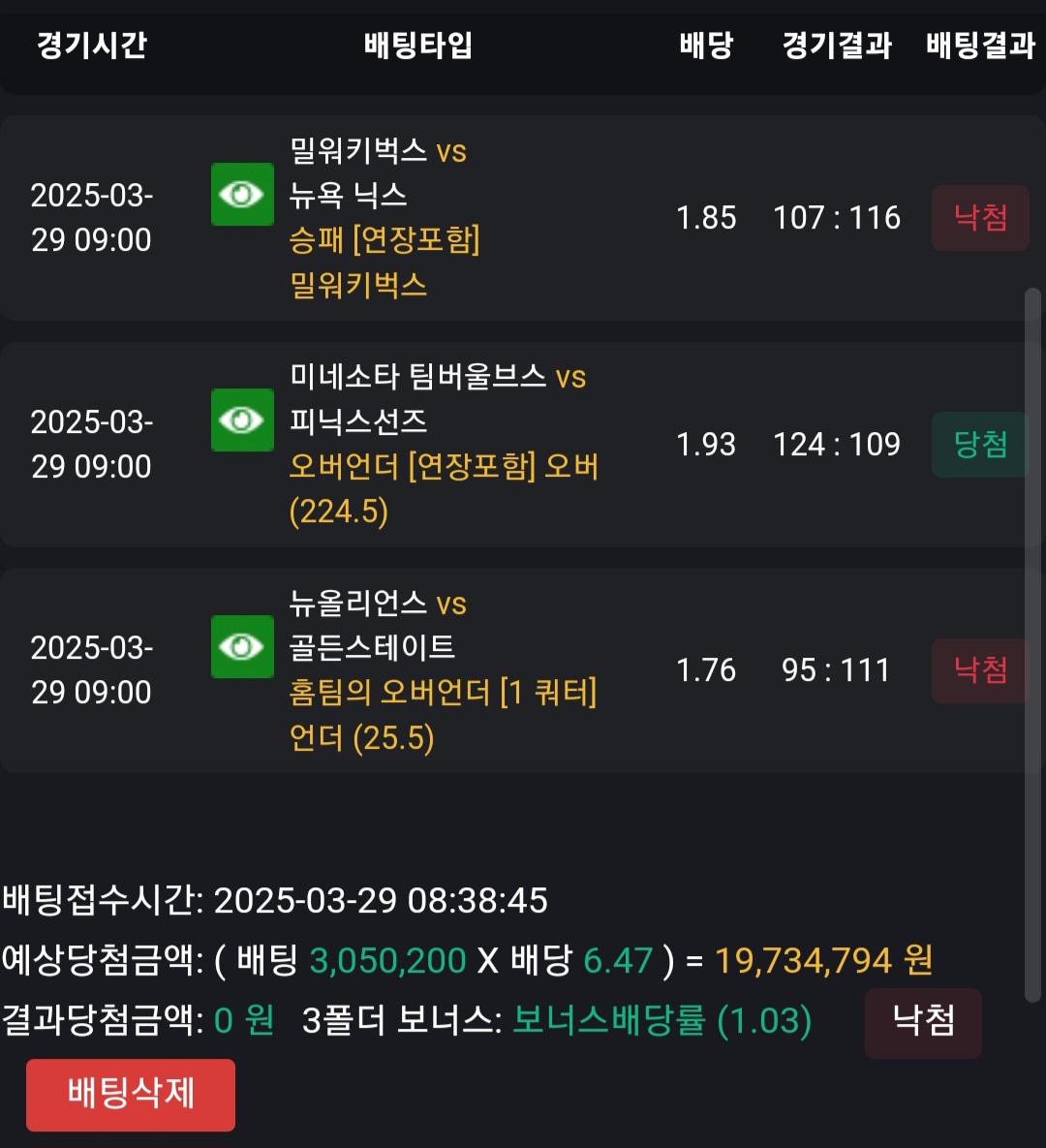The width and height of the screenshot is (1046, 1148).
Task: Tap the eye icon for the 밀워키벅스 game
Action: pos(242,195)
